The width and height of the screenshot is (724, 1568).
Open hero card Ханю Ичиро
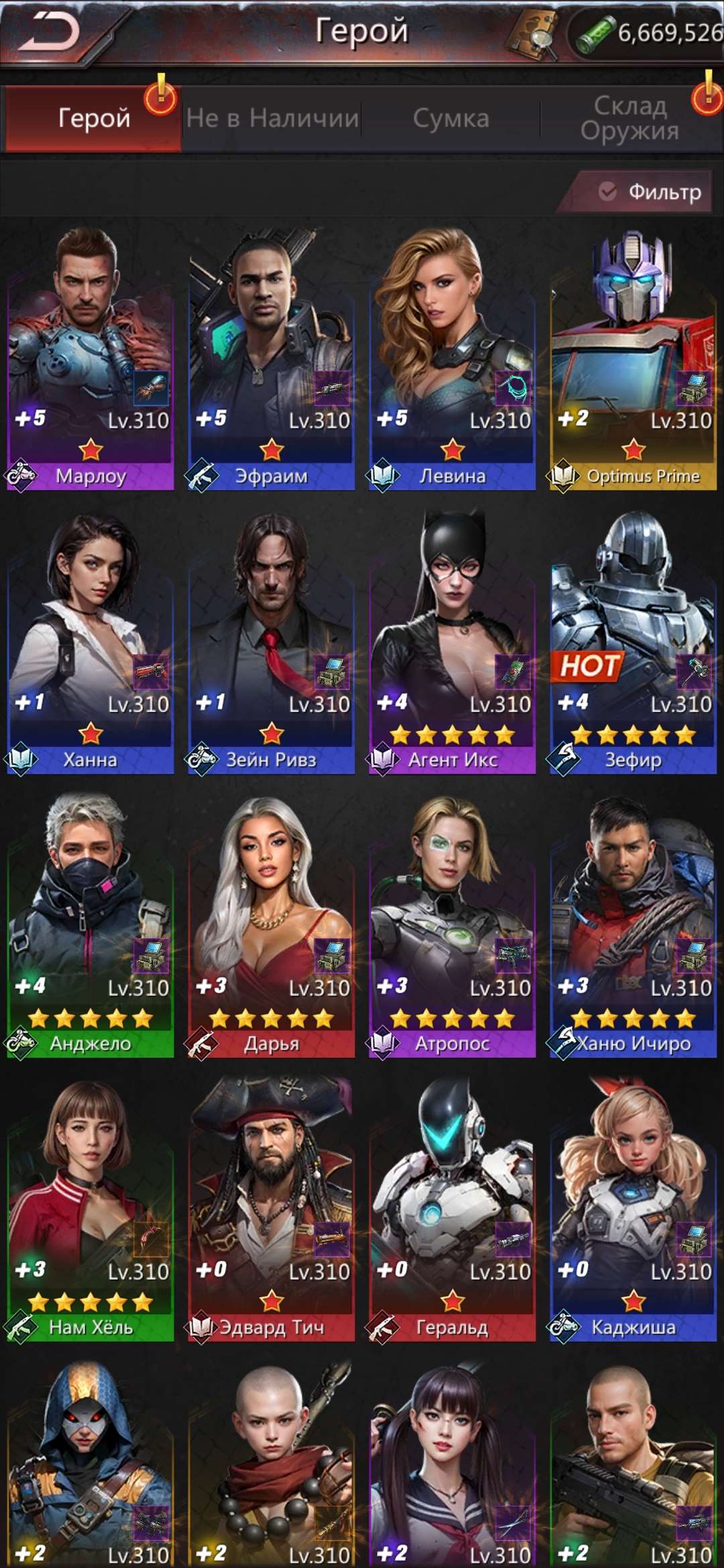[633, 925]
